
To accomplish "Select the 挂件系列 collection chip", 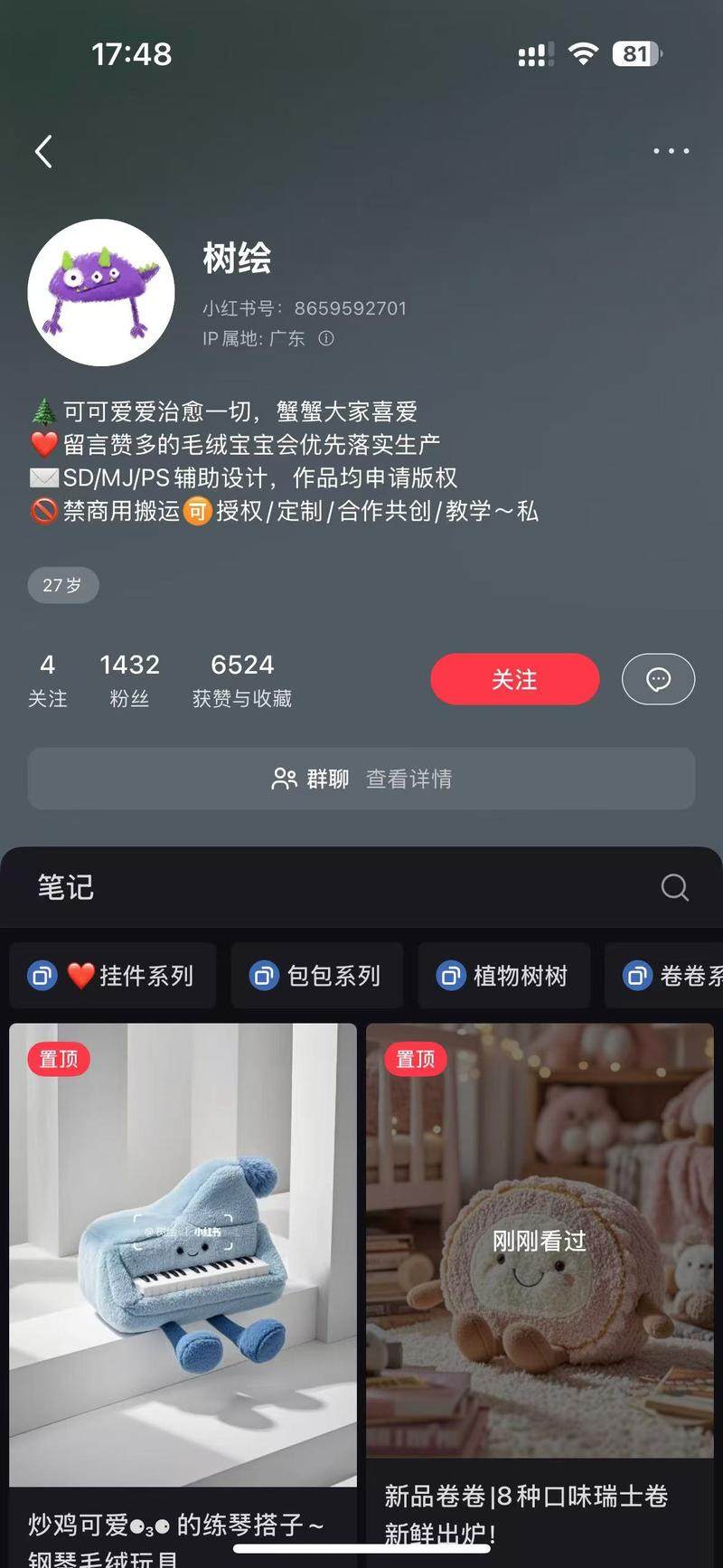I will (113, 976).
